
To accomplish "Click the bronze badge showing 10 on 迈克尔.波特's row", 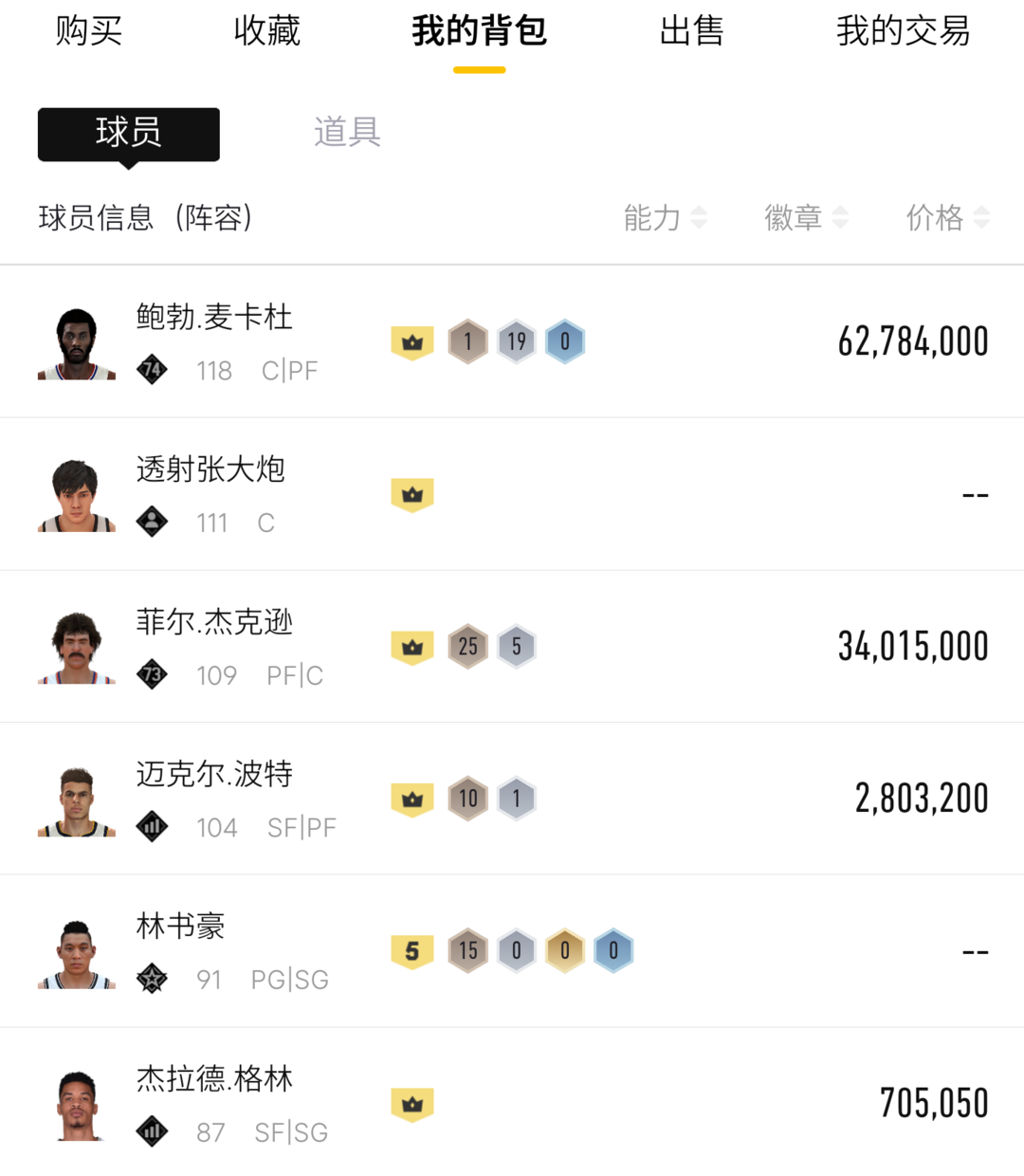I will pos(467,799).
